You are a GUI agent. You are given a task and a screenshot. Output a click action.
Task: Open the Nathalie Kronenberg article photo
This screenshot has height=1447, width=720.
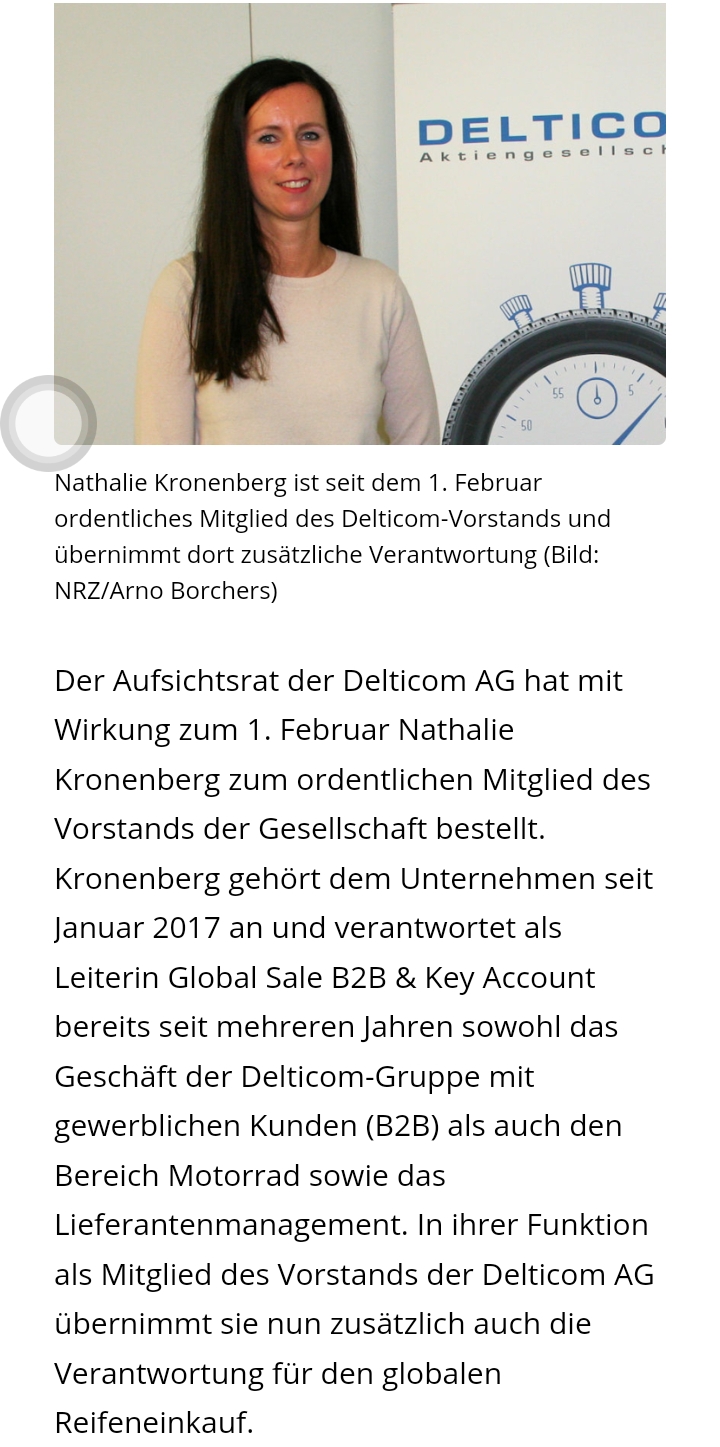[360, 223]
